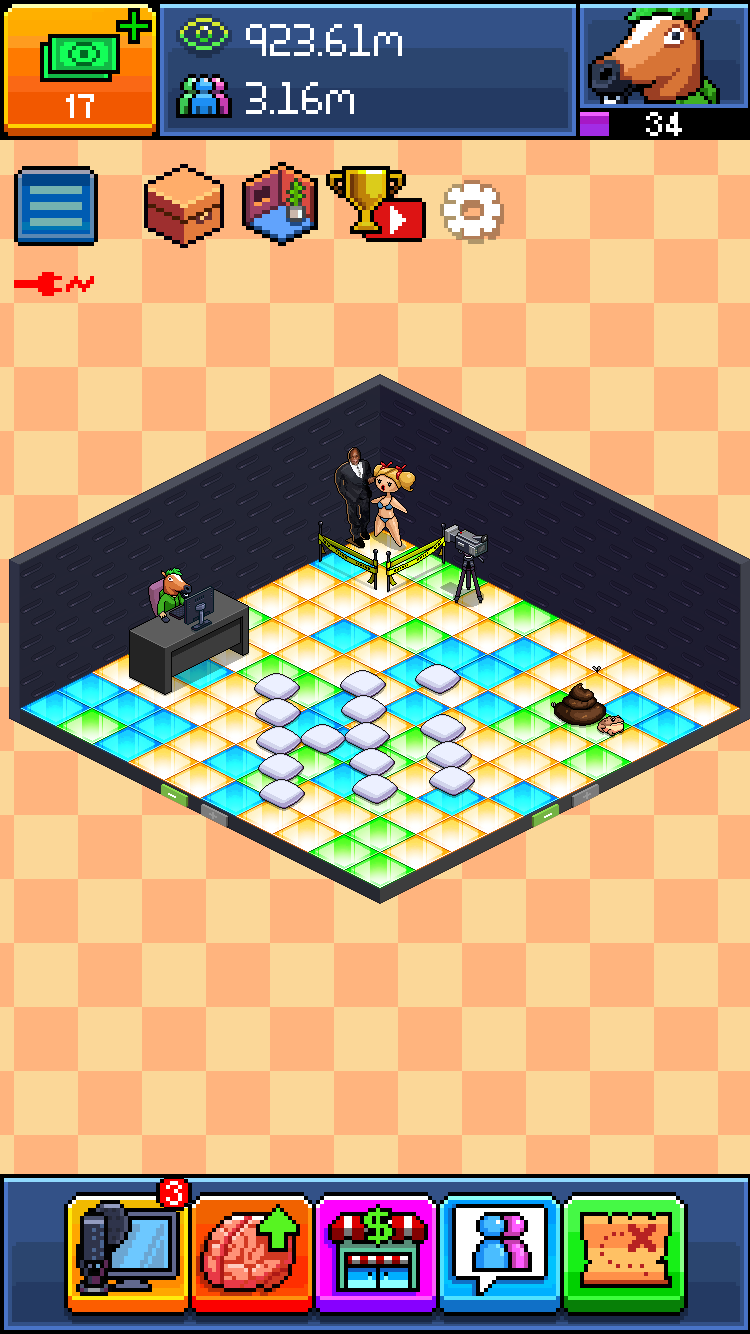Open the room decoration icon

coord(279,203)
